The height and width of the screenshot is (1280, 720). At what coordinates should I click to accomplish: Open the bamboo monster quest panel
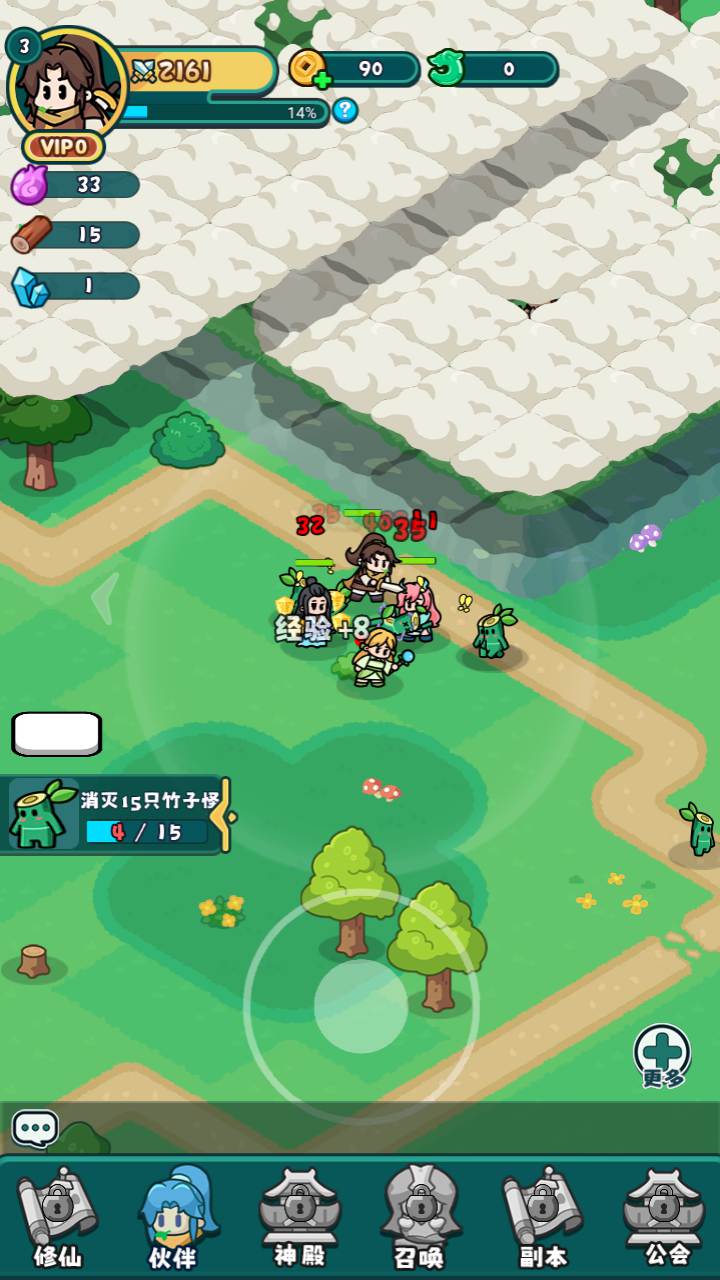tap(112, 815)
